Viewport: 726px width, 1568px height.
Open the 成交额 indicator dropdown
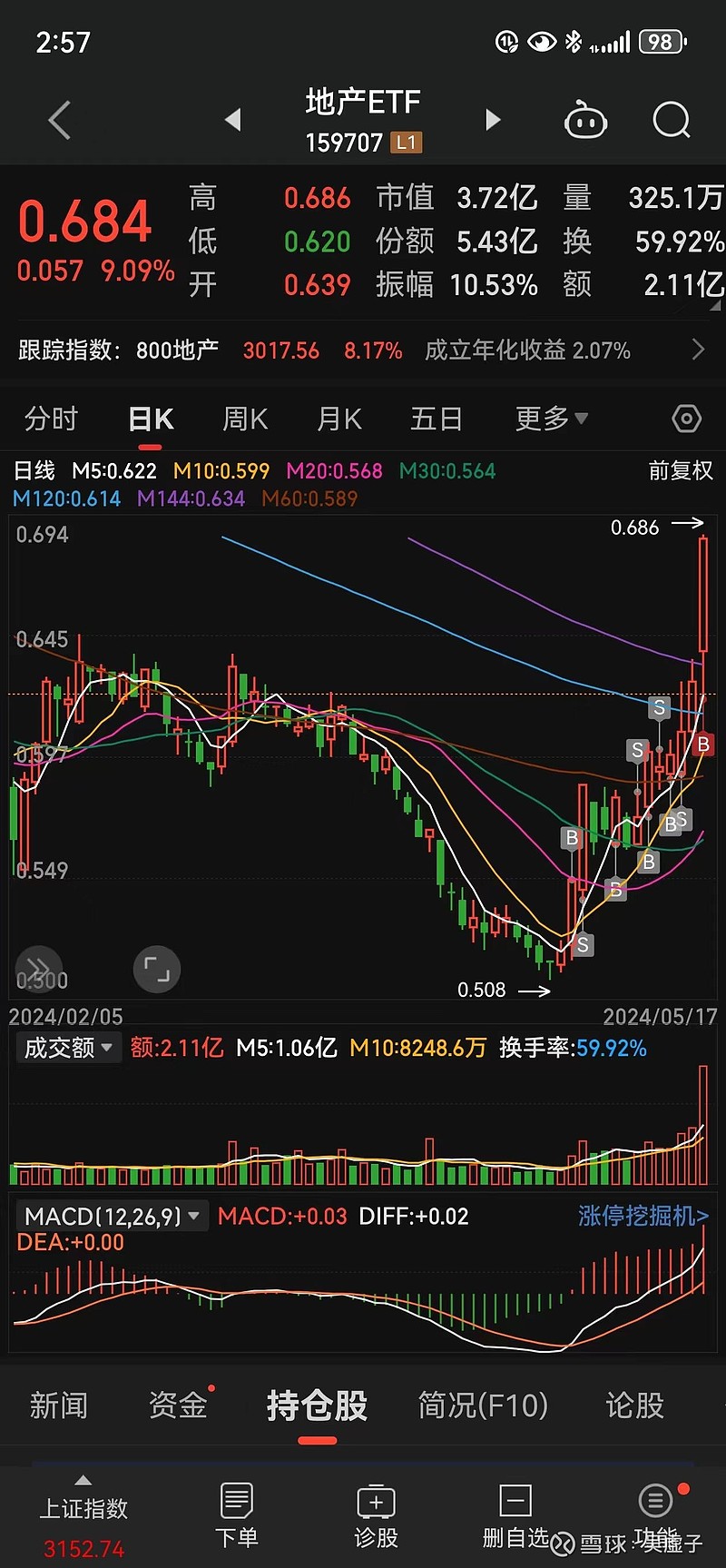[x=68, y=1048]
